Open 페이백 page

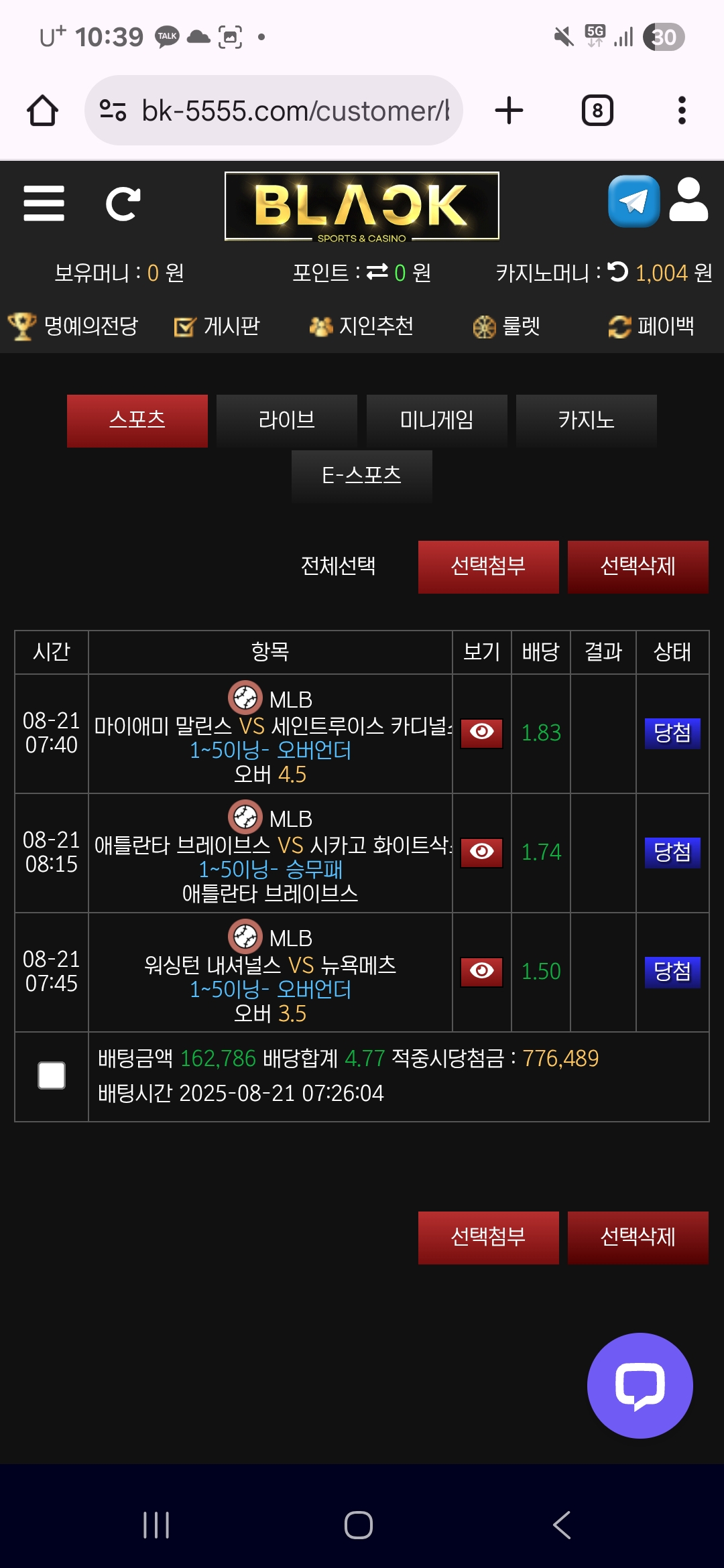651,326
